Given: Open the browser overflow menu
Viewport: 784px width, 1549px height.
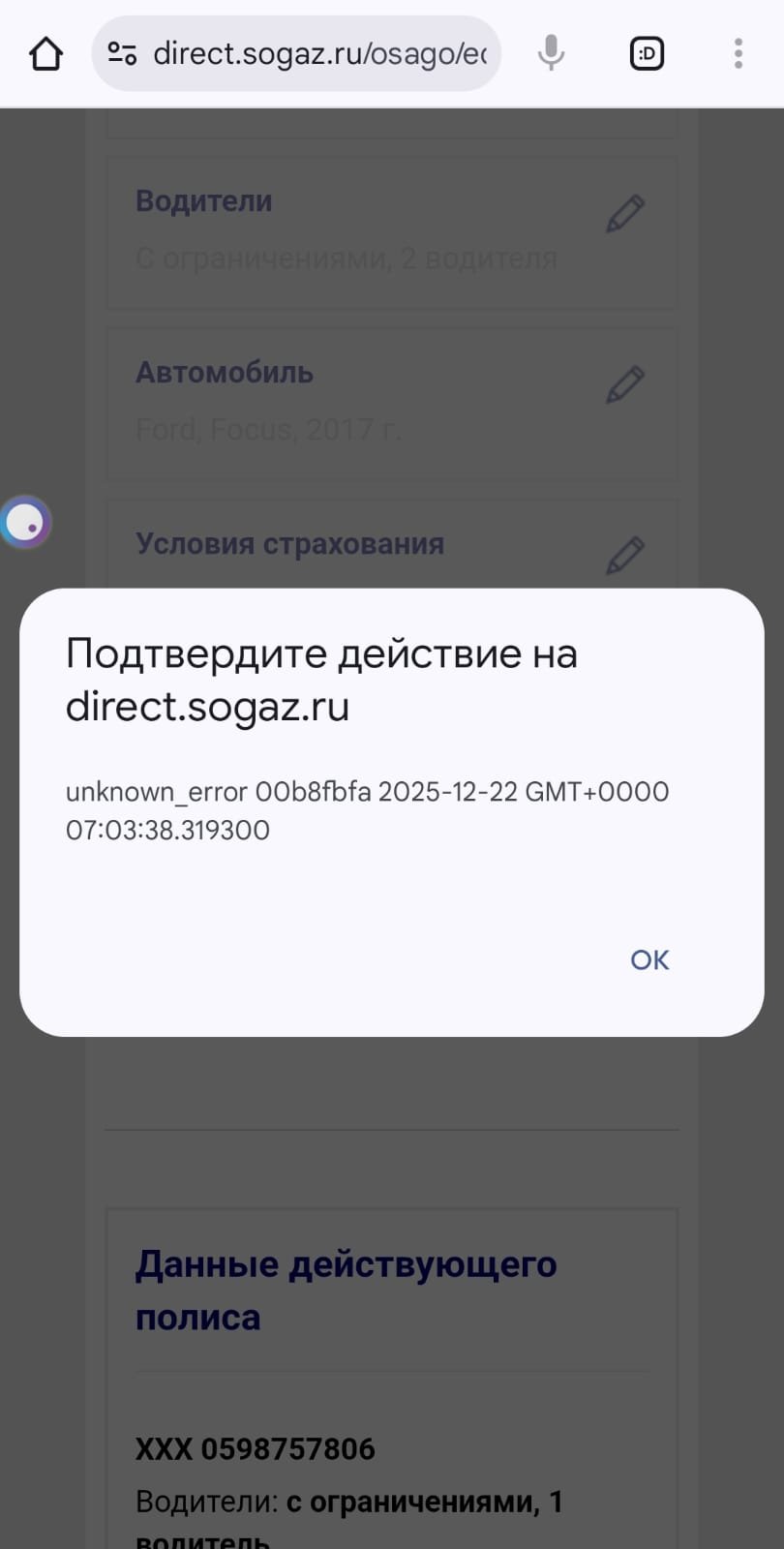Looking at the screenshot, I should [738, 53].
